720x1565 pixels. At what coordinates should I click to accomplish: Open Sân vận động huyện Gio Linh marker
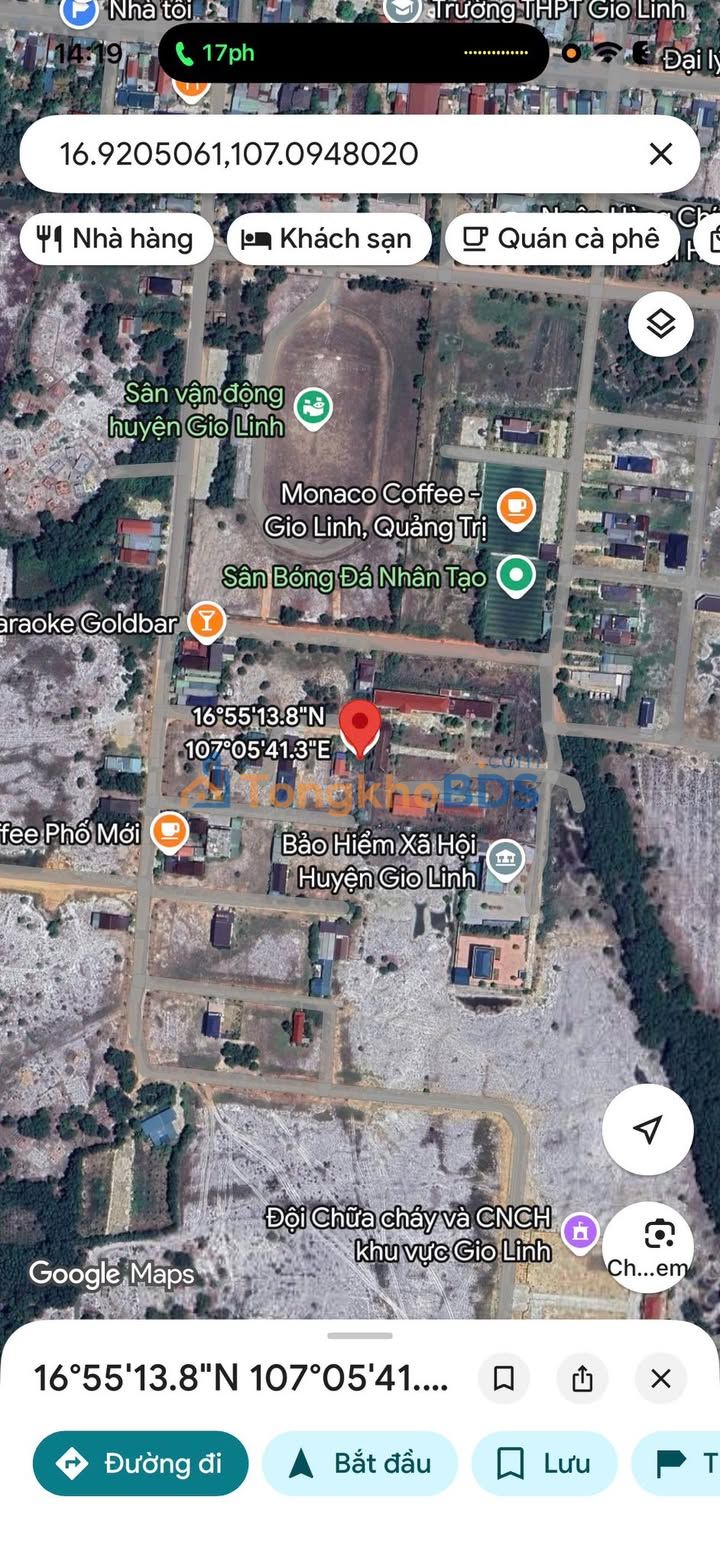point(313,407)
